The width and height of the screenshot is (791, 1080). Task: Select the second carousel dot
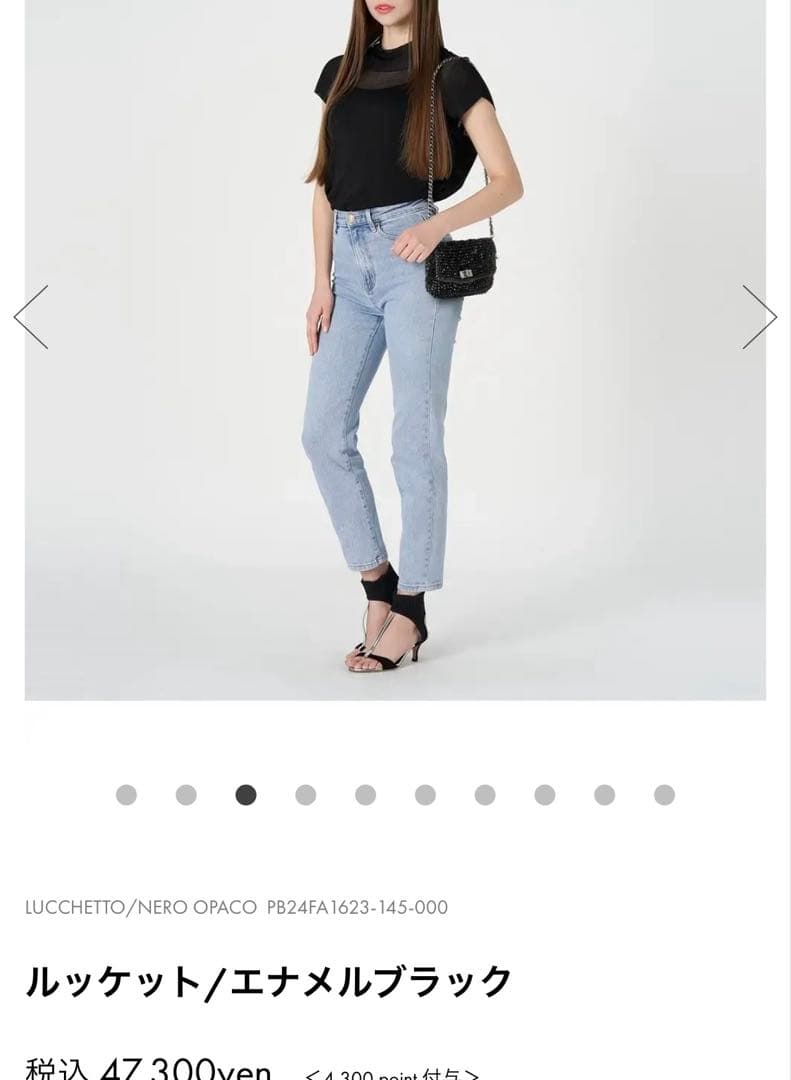coord(186,795)
